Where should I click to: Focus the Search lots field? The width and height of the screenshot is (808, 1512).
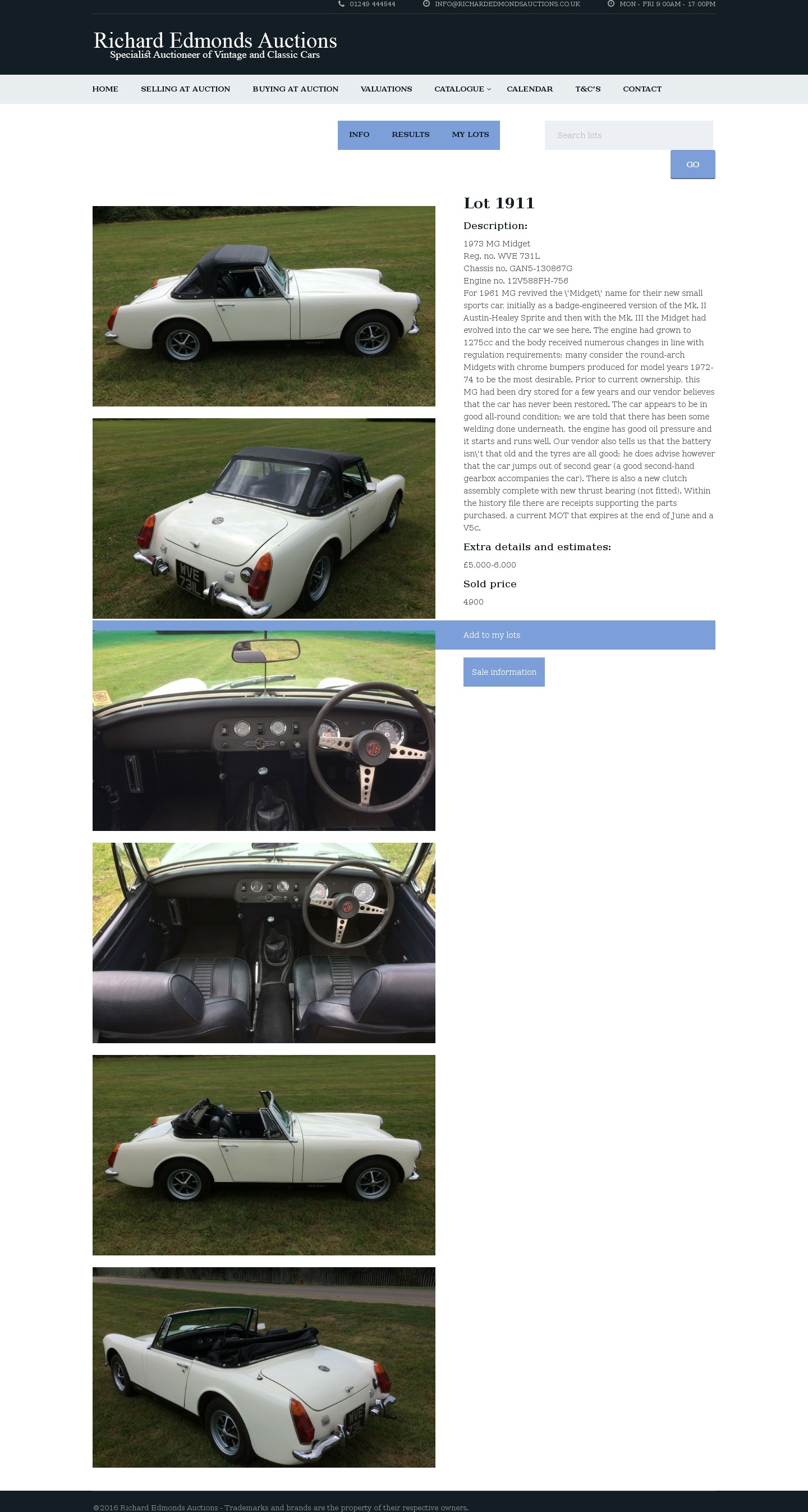628,135
